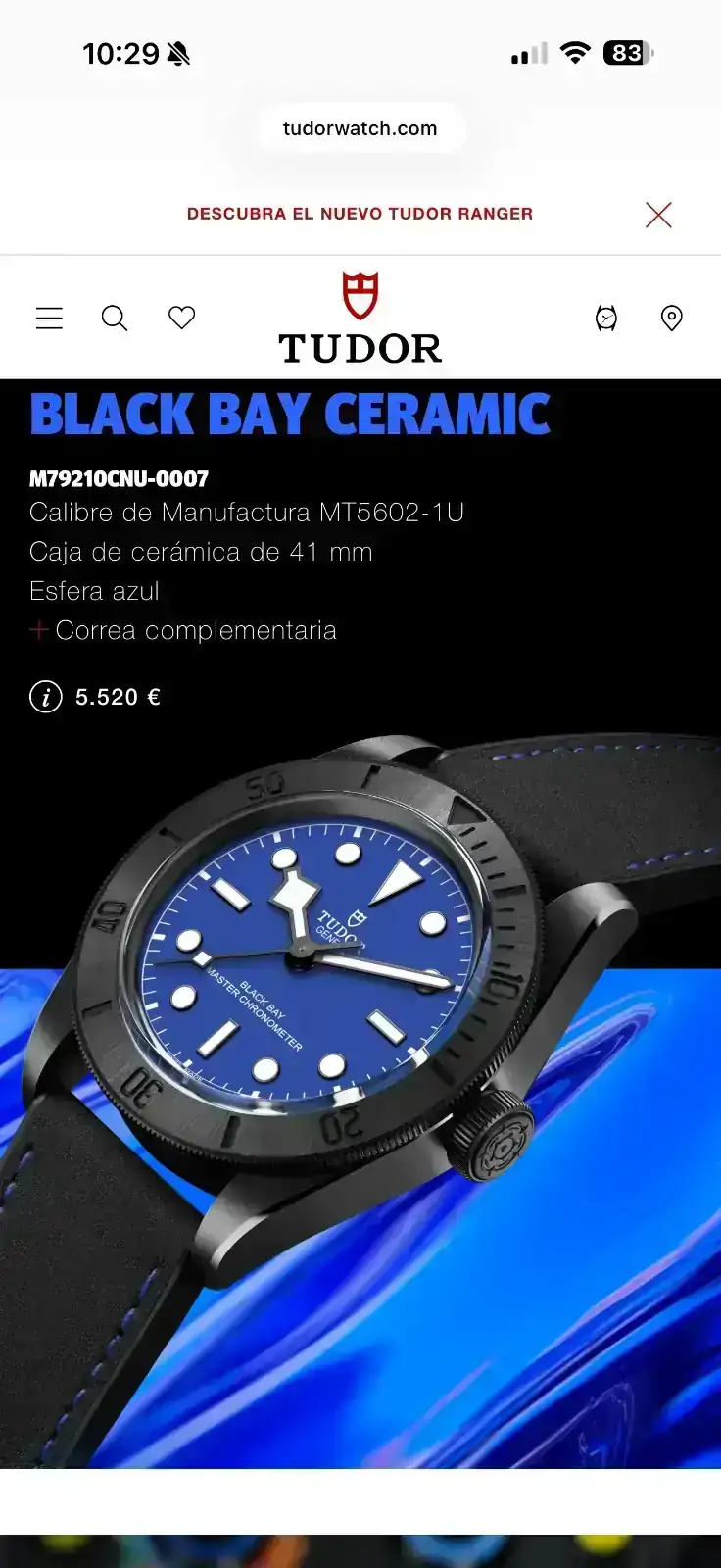721x1568 pixels.
Task: Open the watch selection icon
Action: 606,318
